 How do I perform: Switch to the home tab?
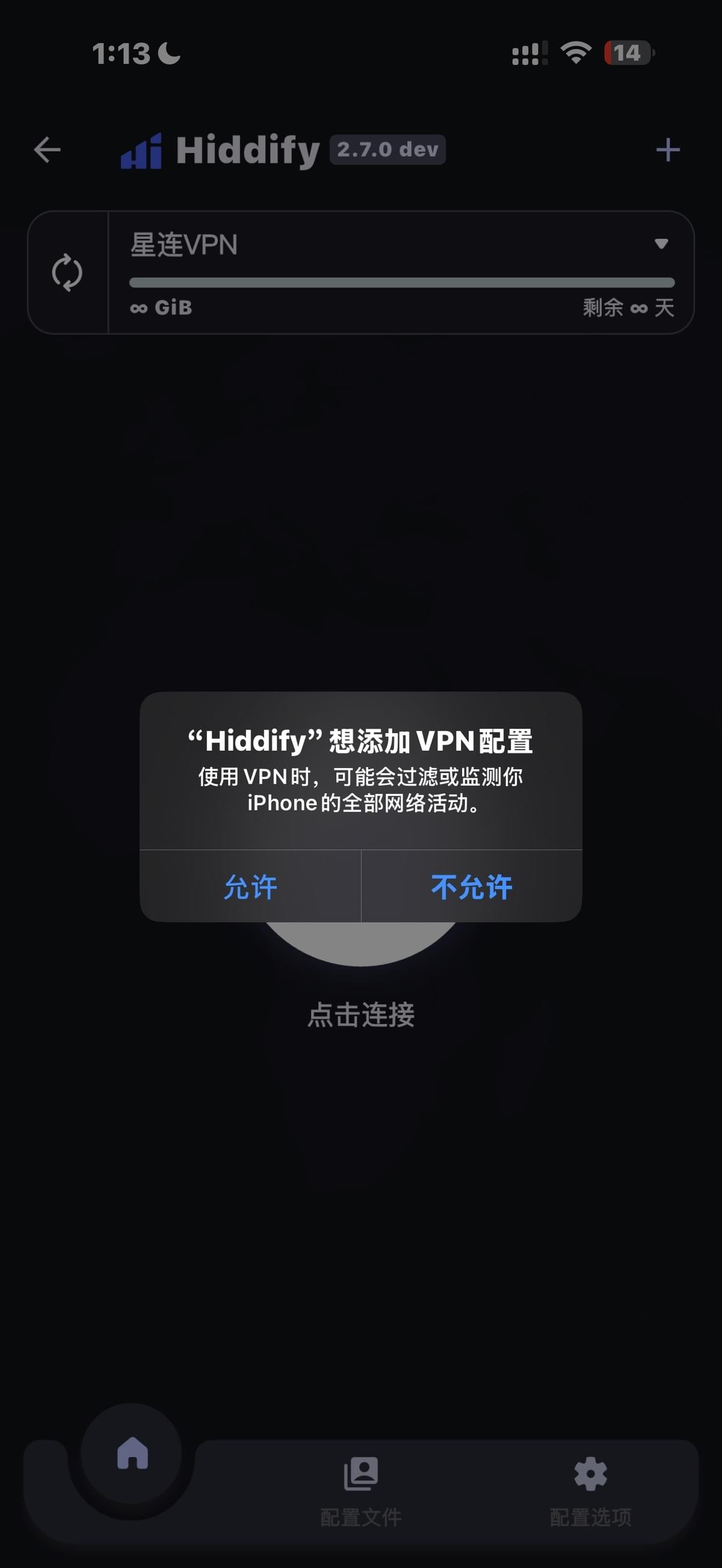(132, 1454)
